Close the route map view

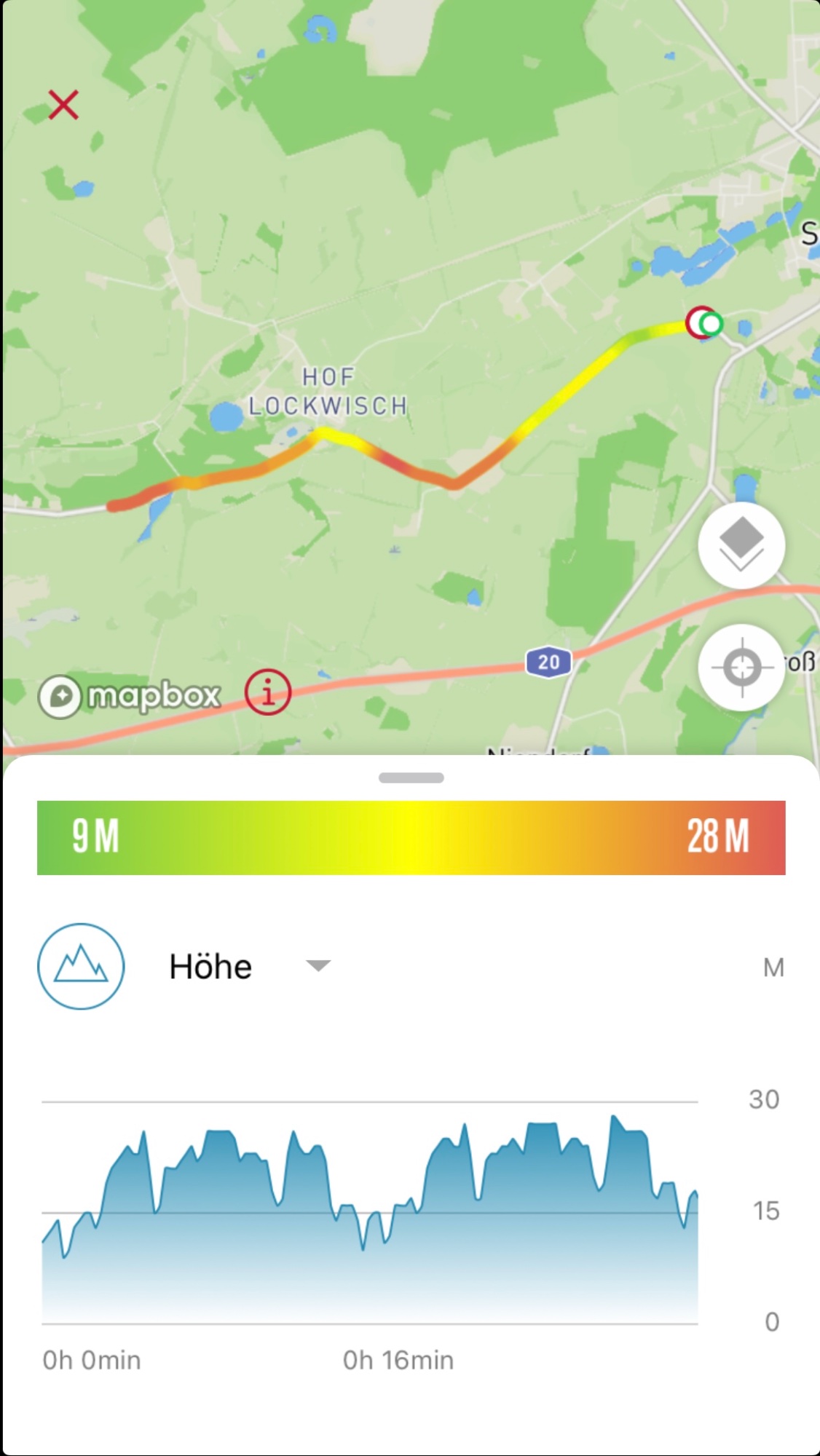click(63, 105)
